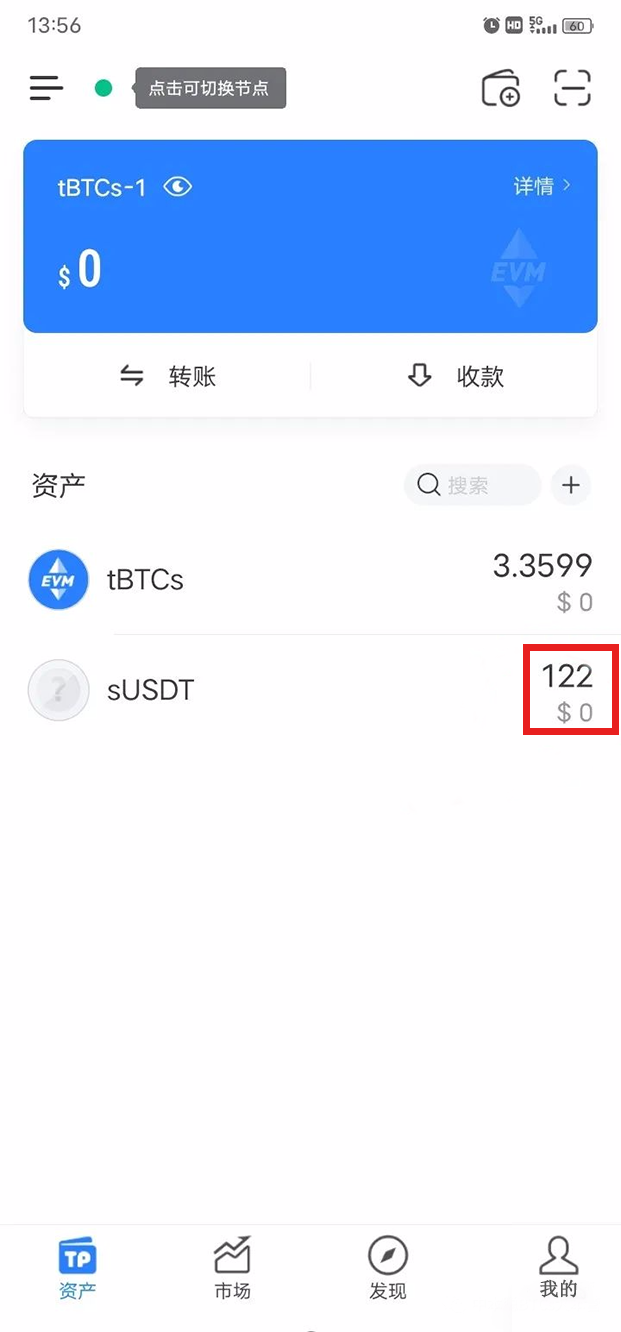The height and width of the screenshot is (1332, 621).
Task: Open the tBTCs asset row
Action: (310, 580)
